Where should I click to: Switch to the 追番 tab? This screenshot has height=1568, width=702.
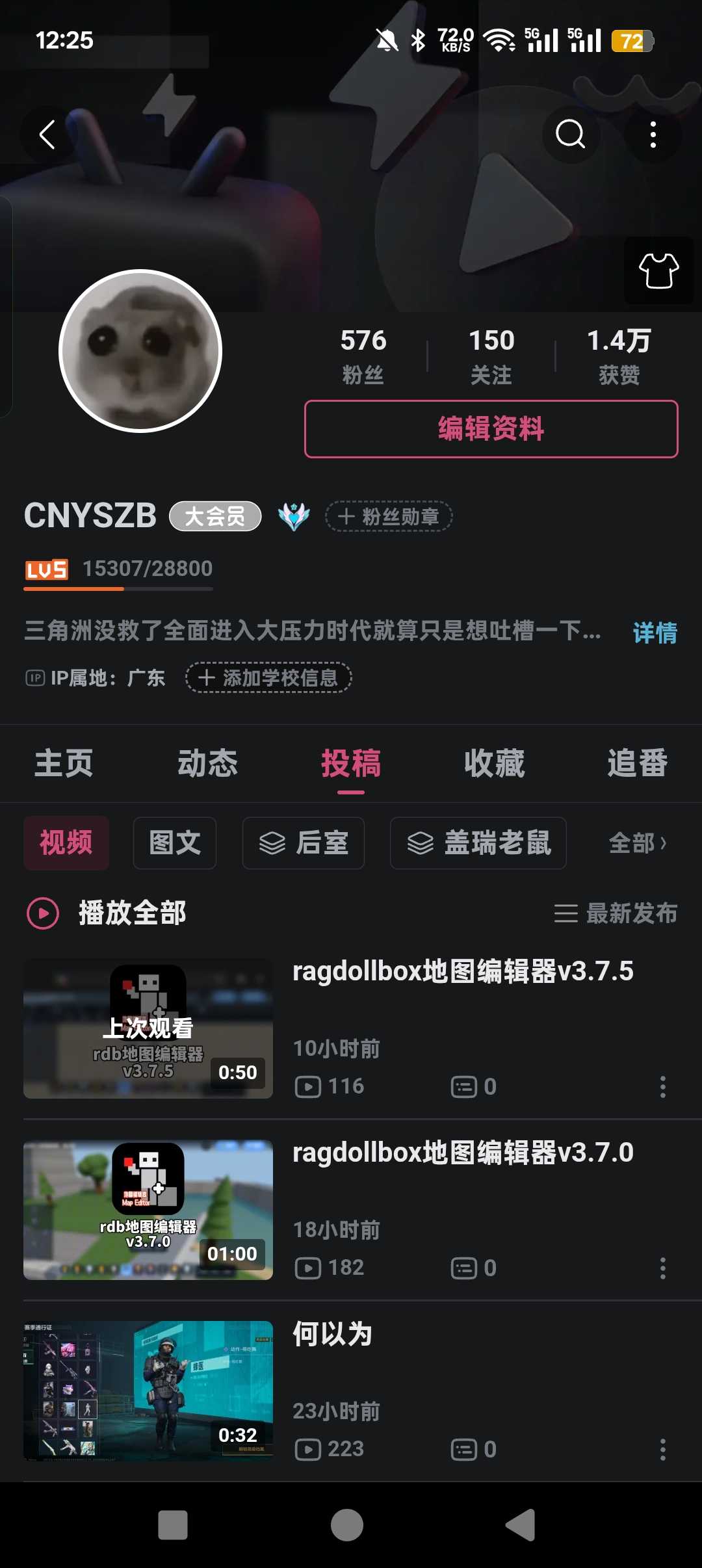[x=637, y=763]
